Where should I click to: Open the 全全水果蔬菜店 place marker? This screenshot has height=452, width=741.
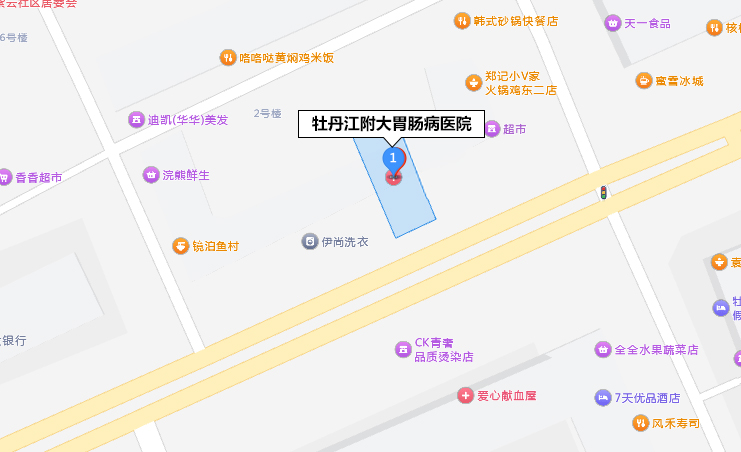(x=602, y=350)
